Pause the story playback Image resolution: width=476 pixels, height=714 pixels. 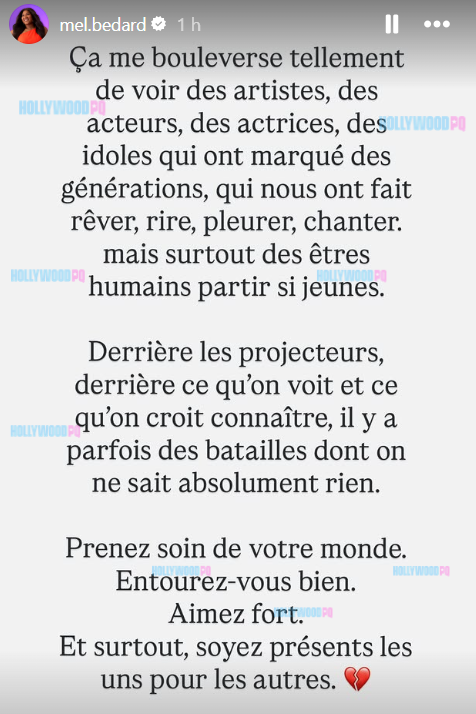click(x=392, y=24)
